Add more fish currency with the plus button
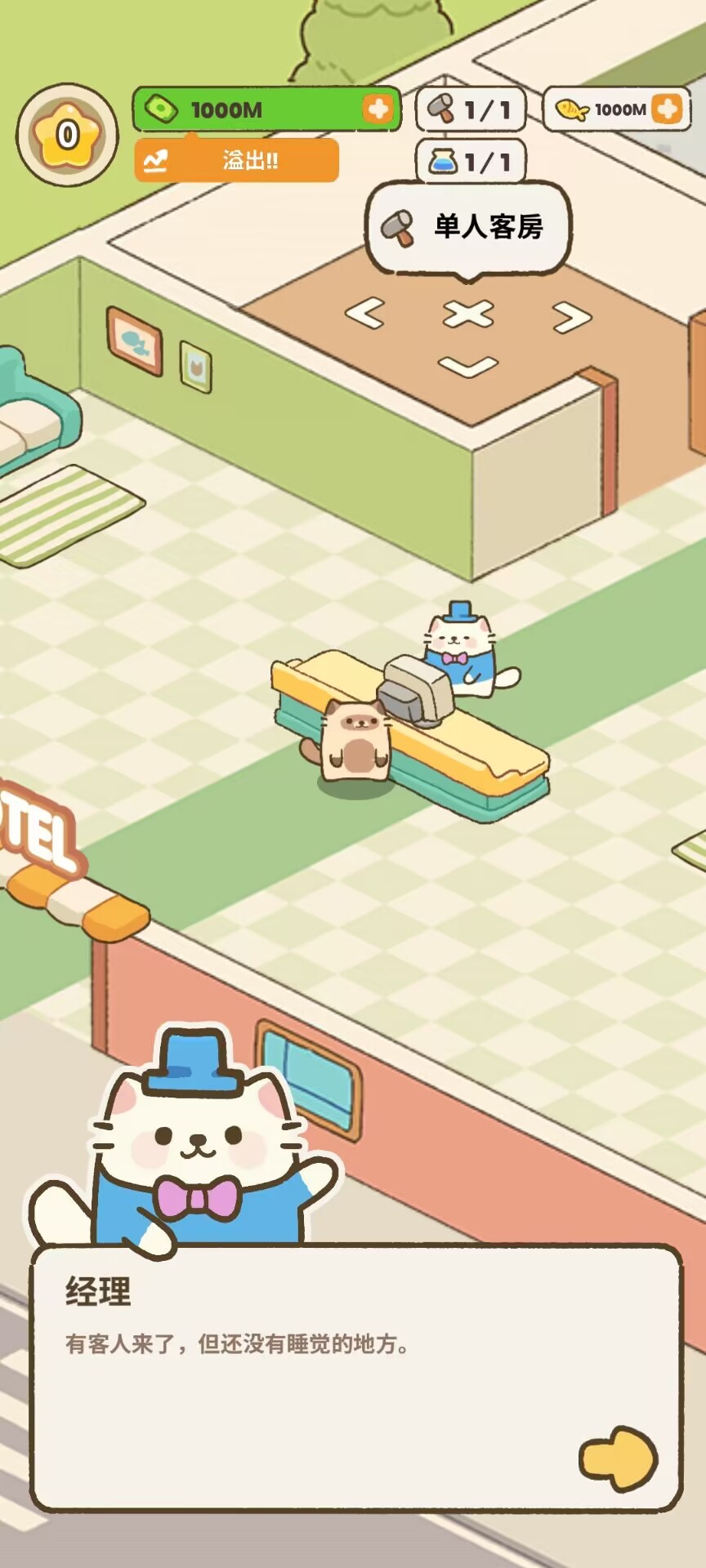Screen dimensions: 706x1568 (x=667, y=109)
